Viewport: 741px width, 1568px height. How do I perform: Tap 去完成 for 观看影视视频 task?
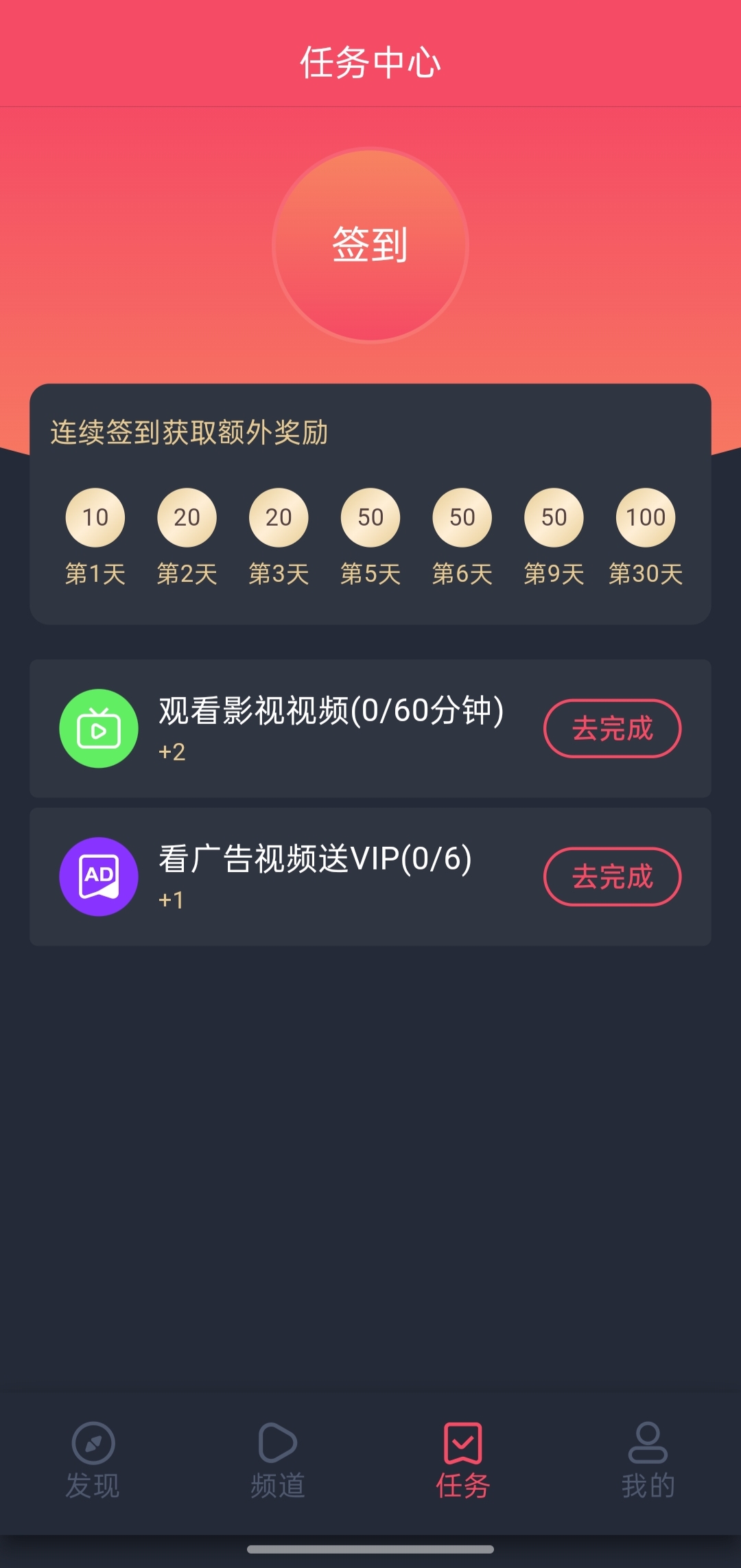[x=612, y=728]
